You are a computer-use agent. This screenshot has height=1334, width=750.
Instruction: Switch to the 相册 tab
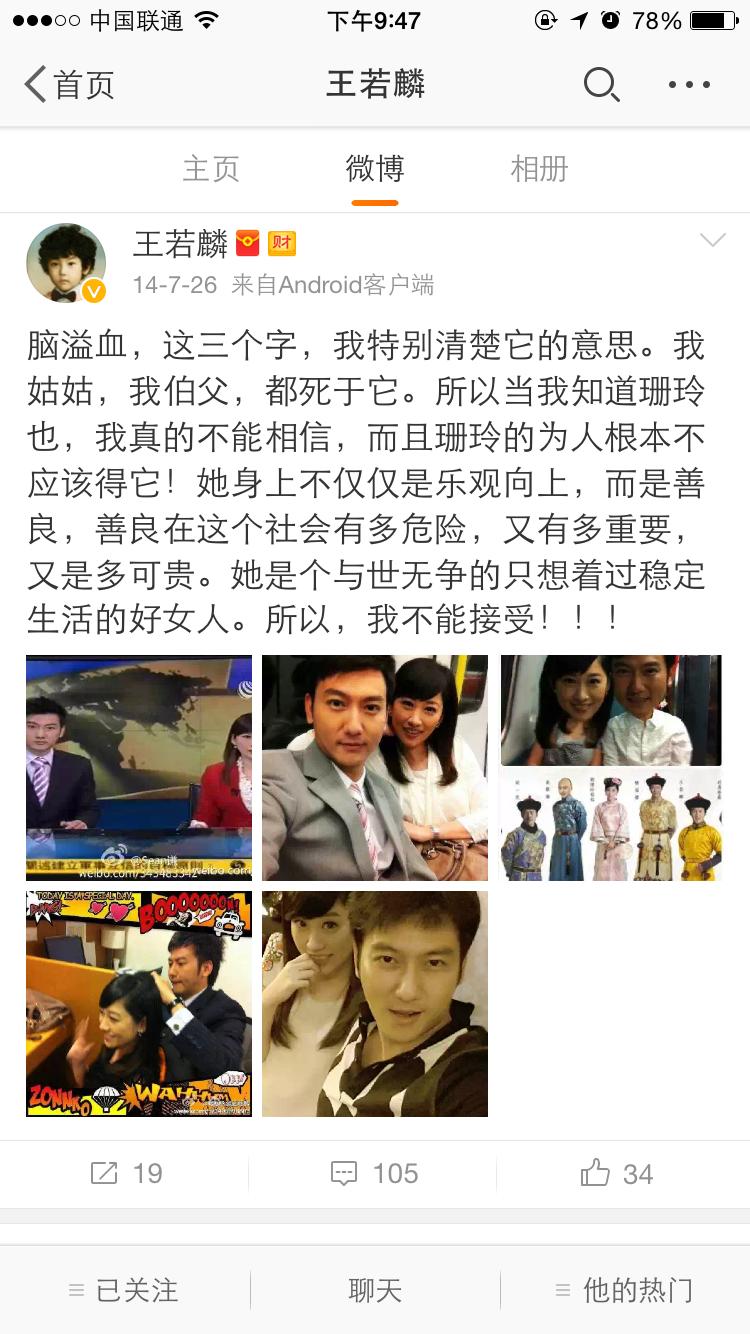click(539, 169)
